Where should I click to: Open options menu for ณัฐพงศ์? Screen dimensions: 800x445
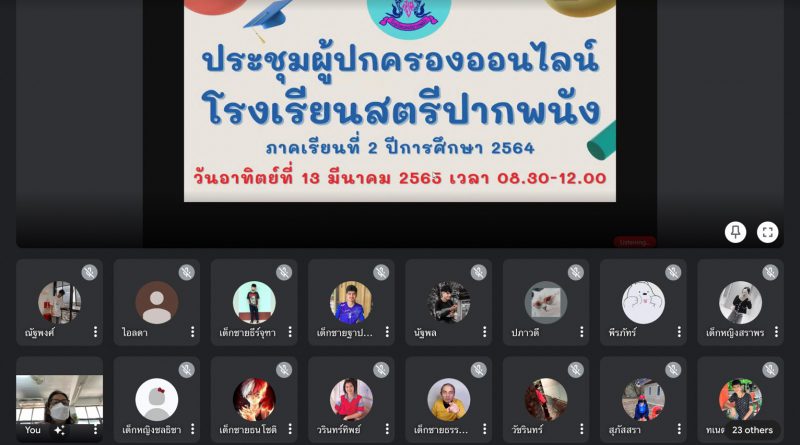tap(96, 332)
